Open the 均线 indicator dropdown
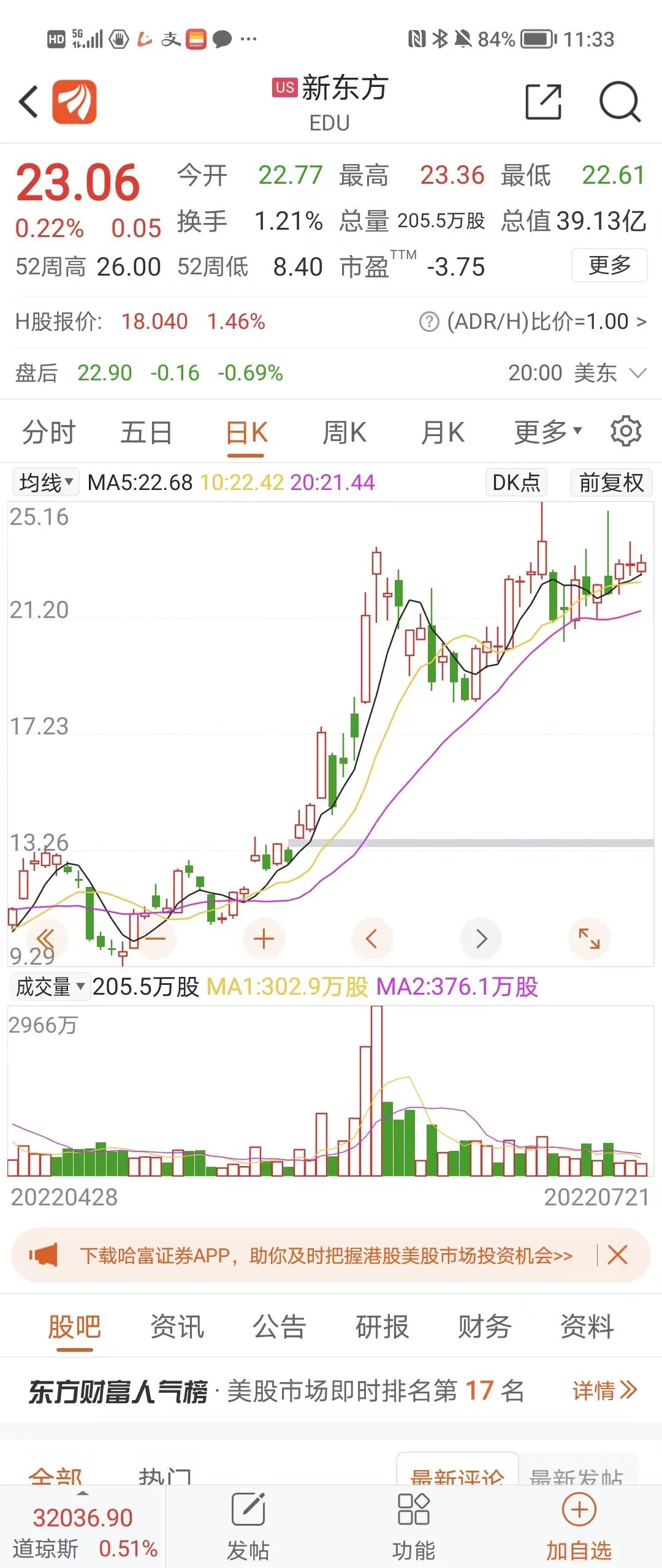 point(46,483)
